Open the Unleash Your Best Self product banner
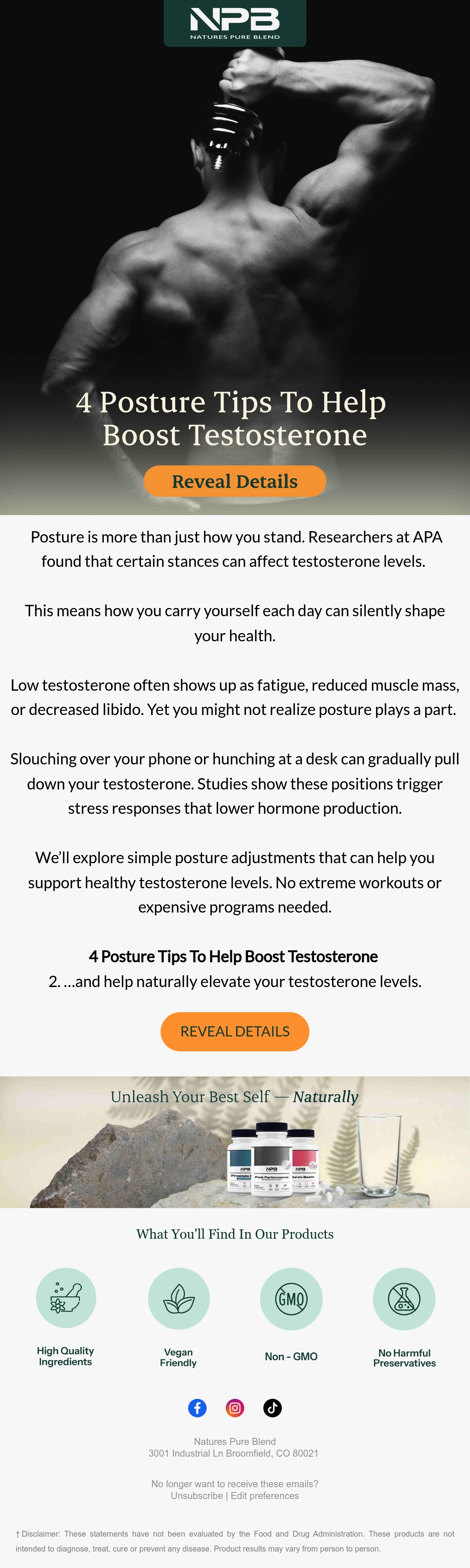The width and height of the screenshot is (470, 1568). [x=235, y=1142]
